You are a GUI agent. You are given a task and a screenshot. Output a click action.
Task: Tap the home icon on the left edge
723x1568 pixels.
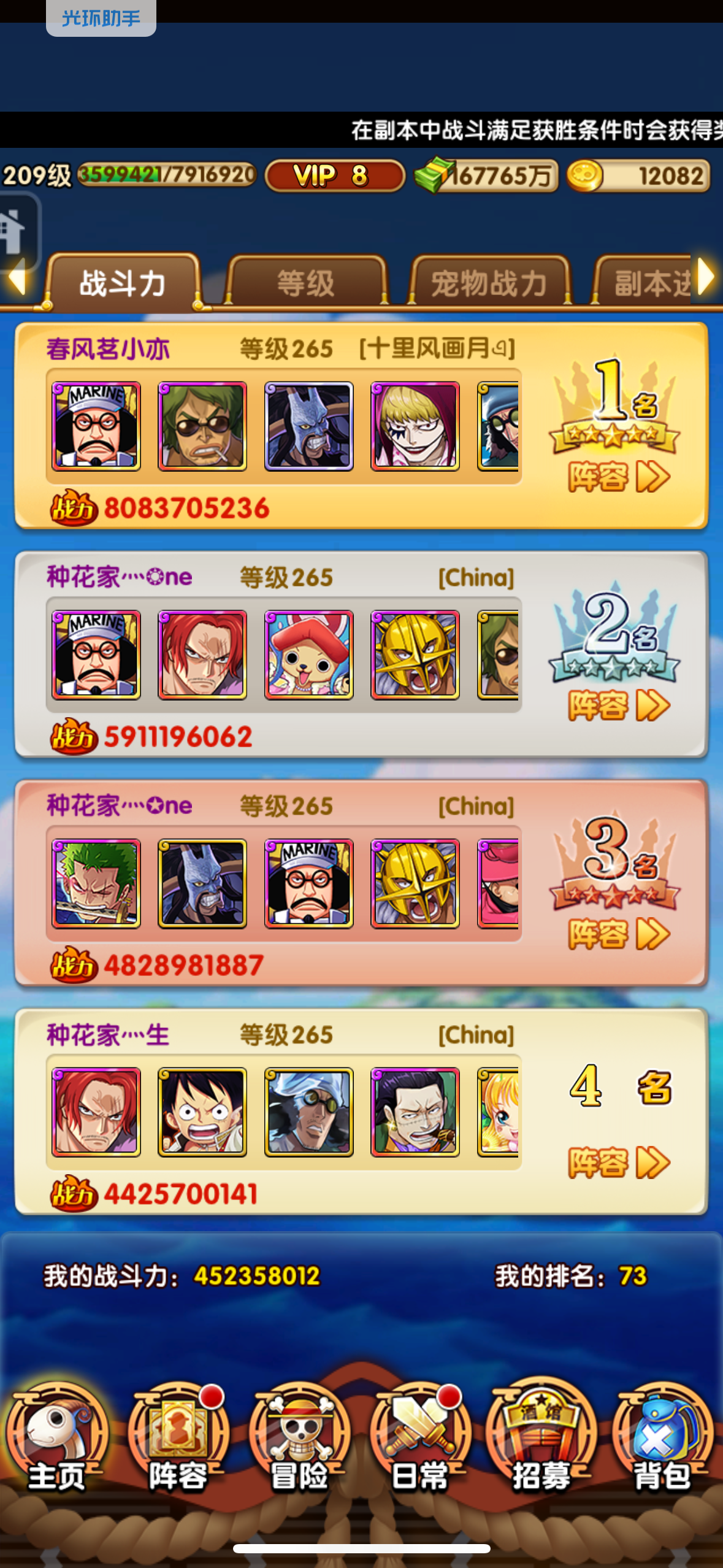(x=13, y=231)
